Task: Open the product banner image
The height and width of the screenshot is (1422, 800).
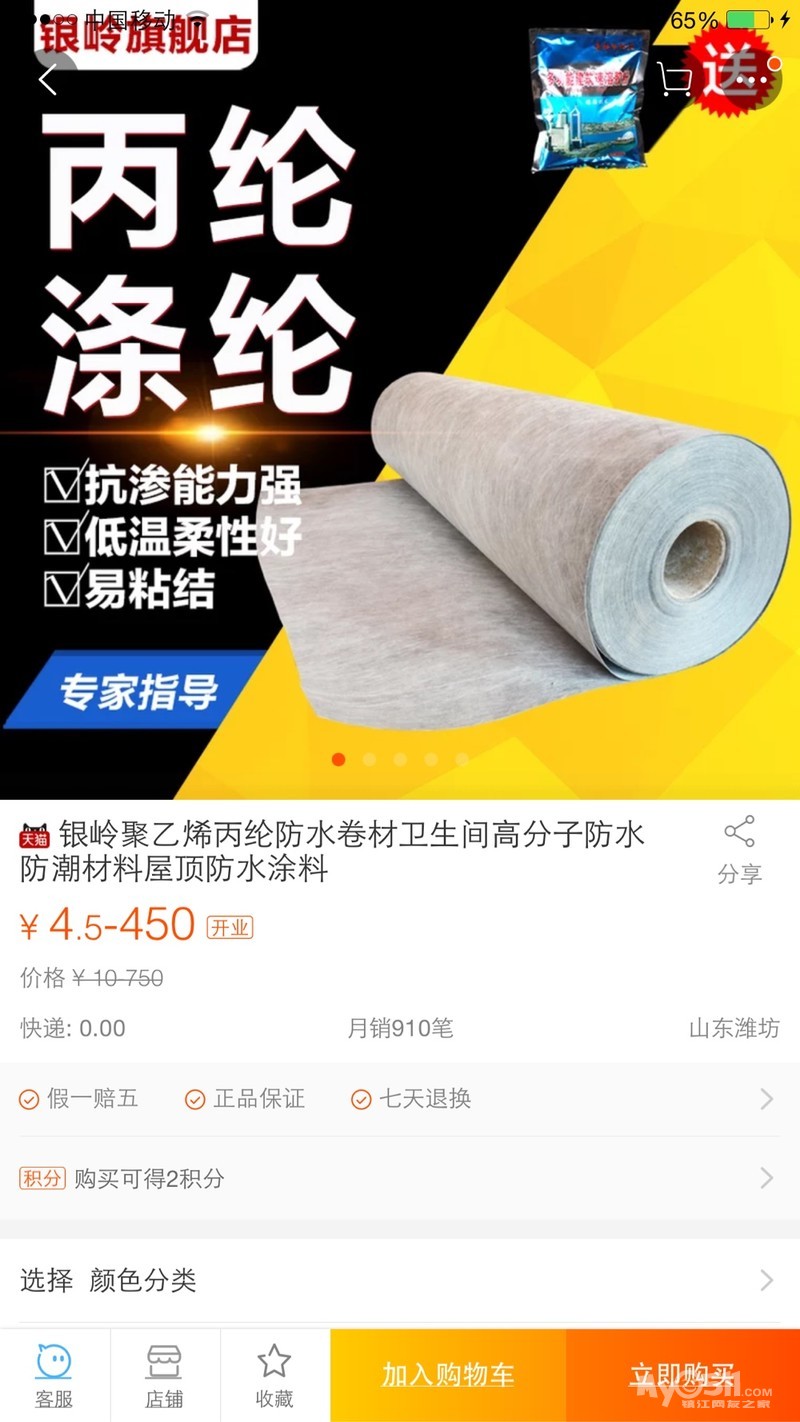Action: point(400,400)
